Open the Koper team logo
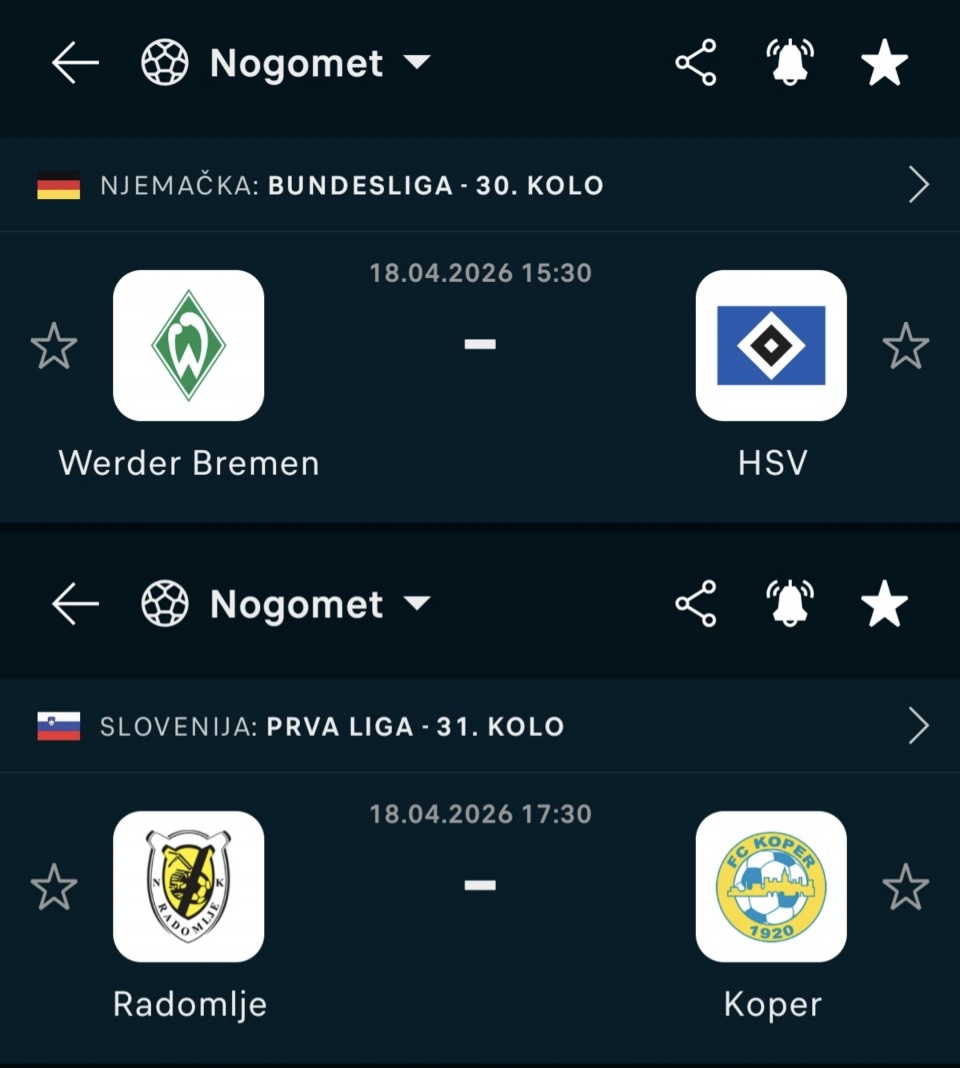Image resolution: width=960 pixels, height=1068 pixels. [771, 887]
